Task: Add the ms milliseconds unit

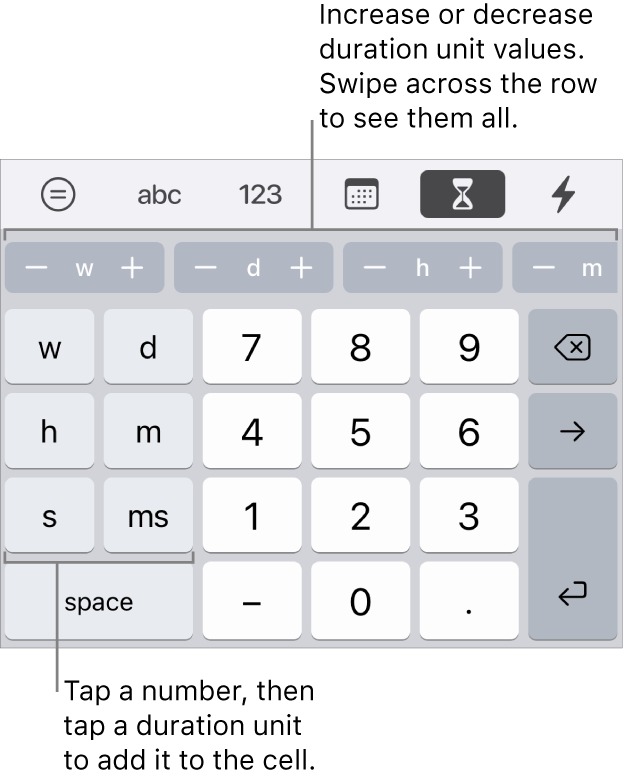Action: pyautogui.click(x=148, y=516)
